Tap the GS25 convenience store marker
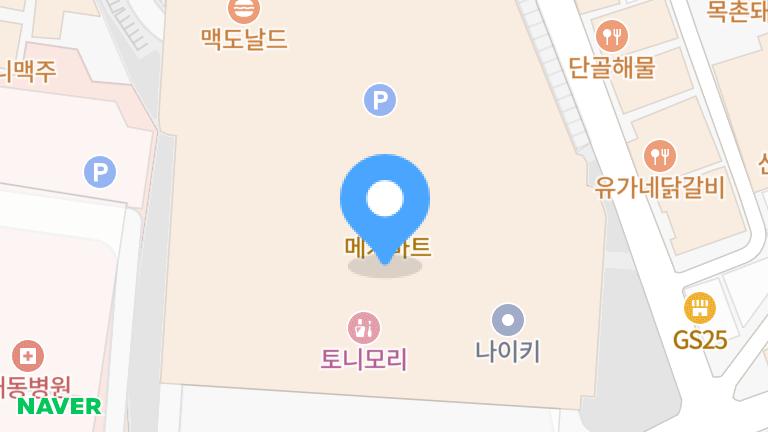The height and width of the screenshot is (432, 768). coord(699,308)
